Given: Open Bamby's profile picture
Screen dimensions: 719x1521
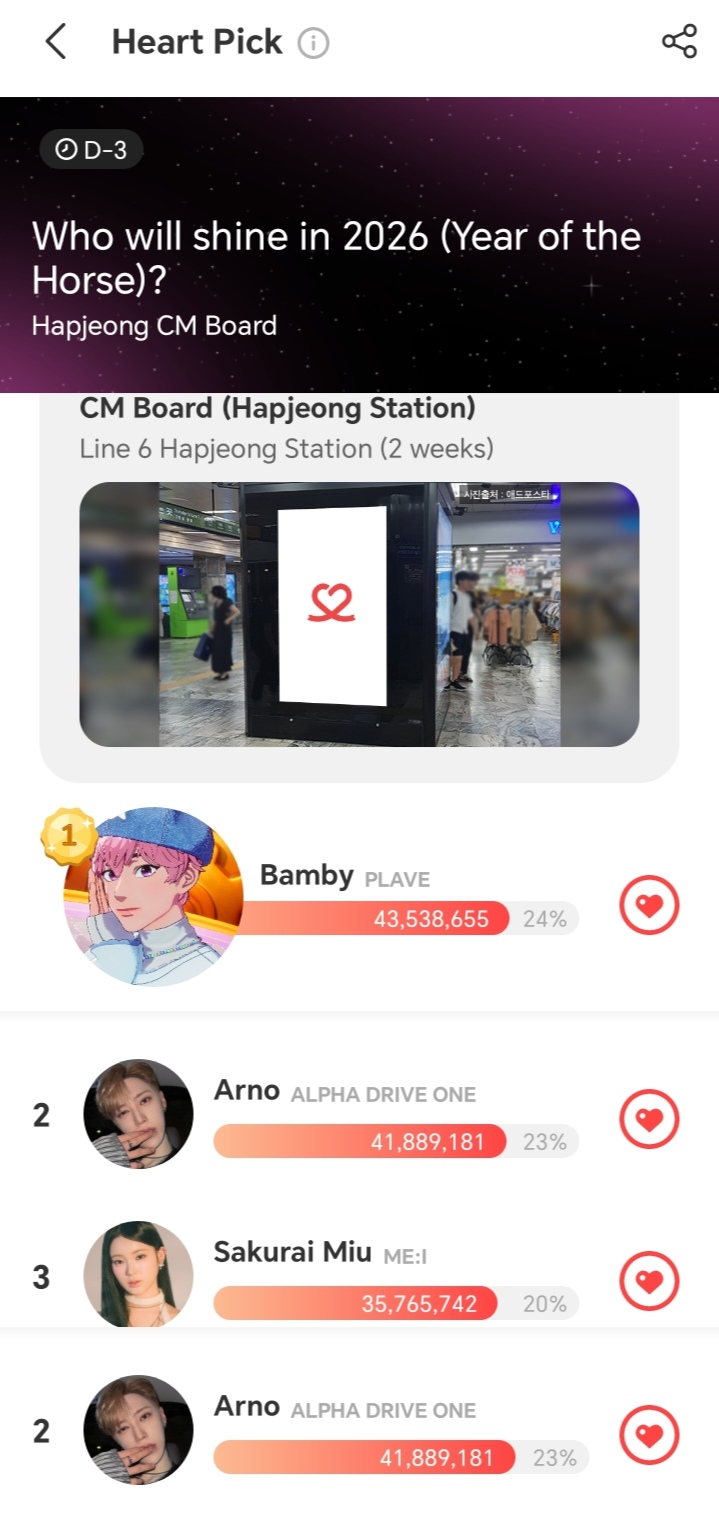Looking at the screenshot, I should (x=153, y=896).
